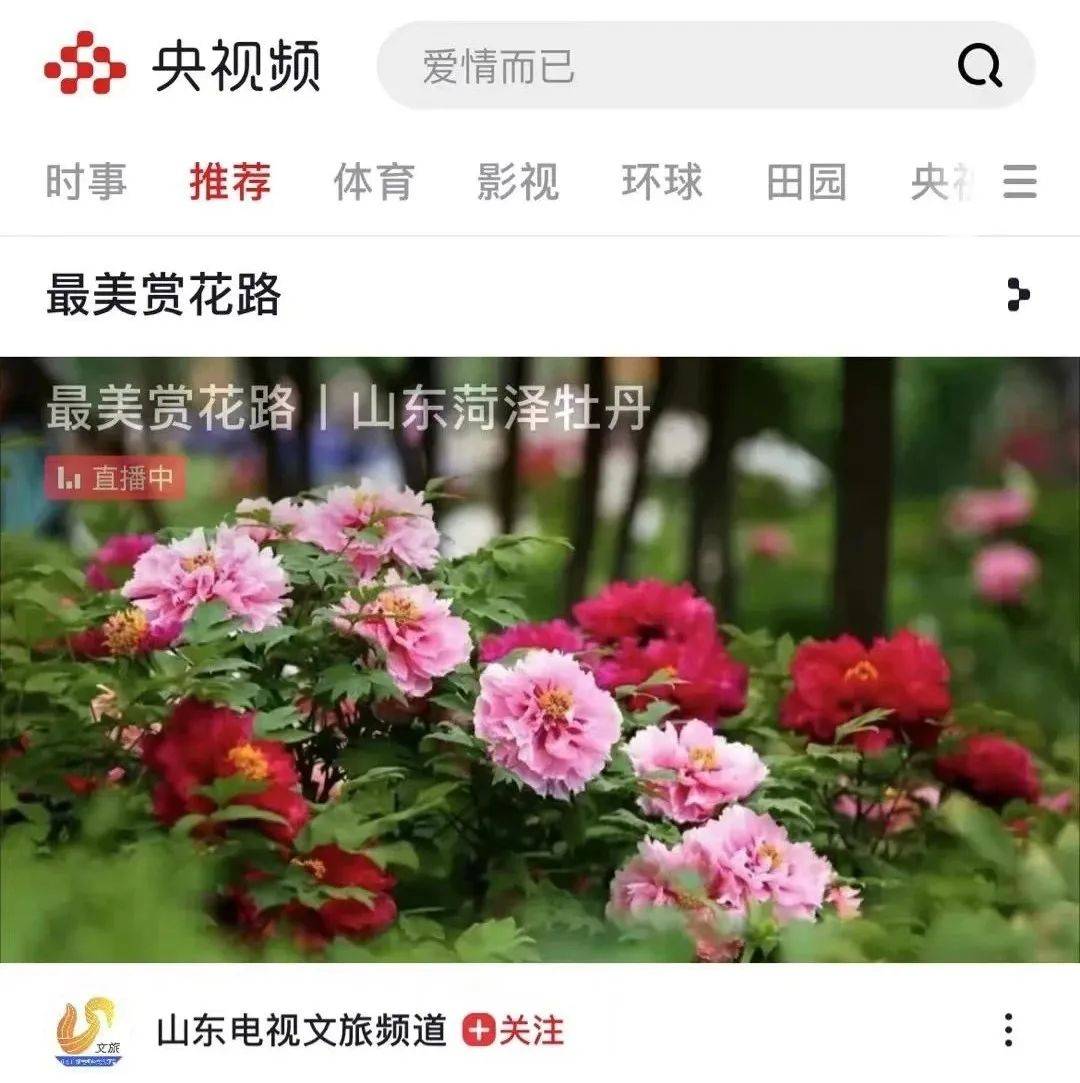Screen dimensions: 1080x1083
Task: Switch to the 影视 tab
Action: pyautogui.click(x=518, y=182)
